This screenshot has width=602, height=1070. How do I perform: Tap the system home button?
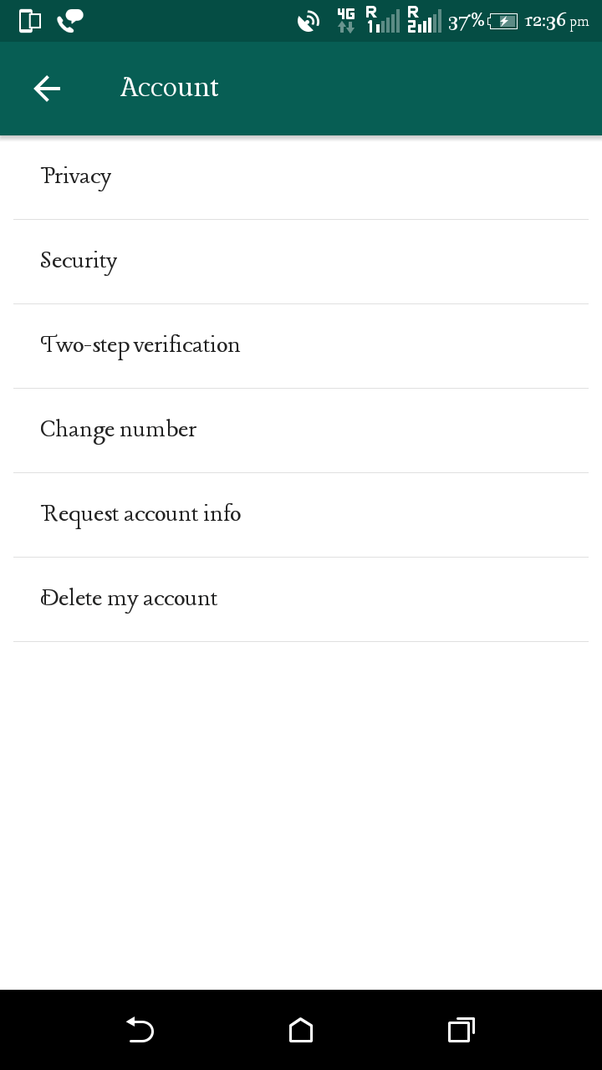301,1030
